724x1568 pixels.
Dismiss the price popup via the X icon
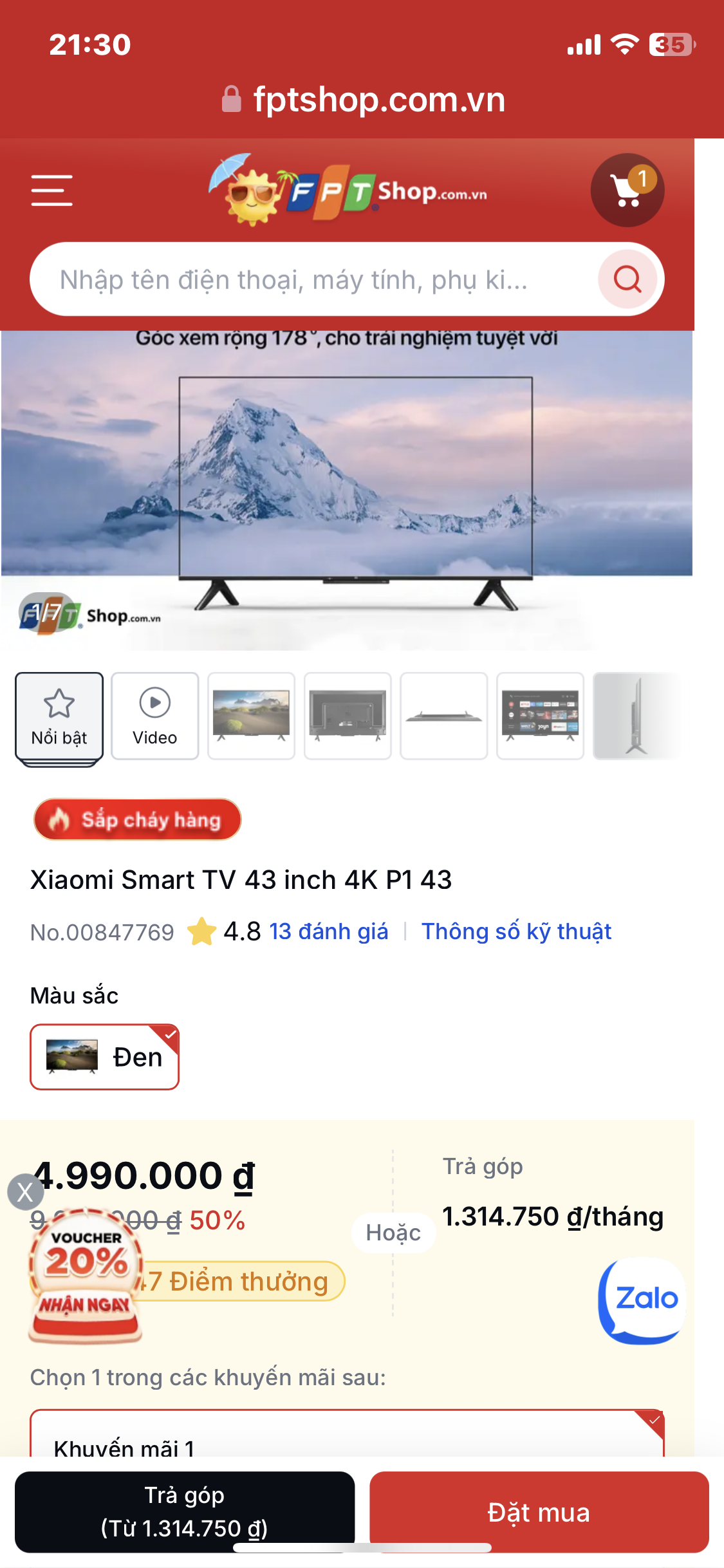24,1190
